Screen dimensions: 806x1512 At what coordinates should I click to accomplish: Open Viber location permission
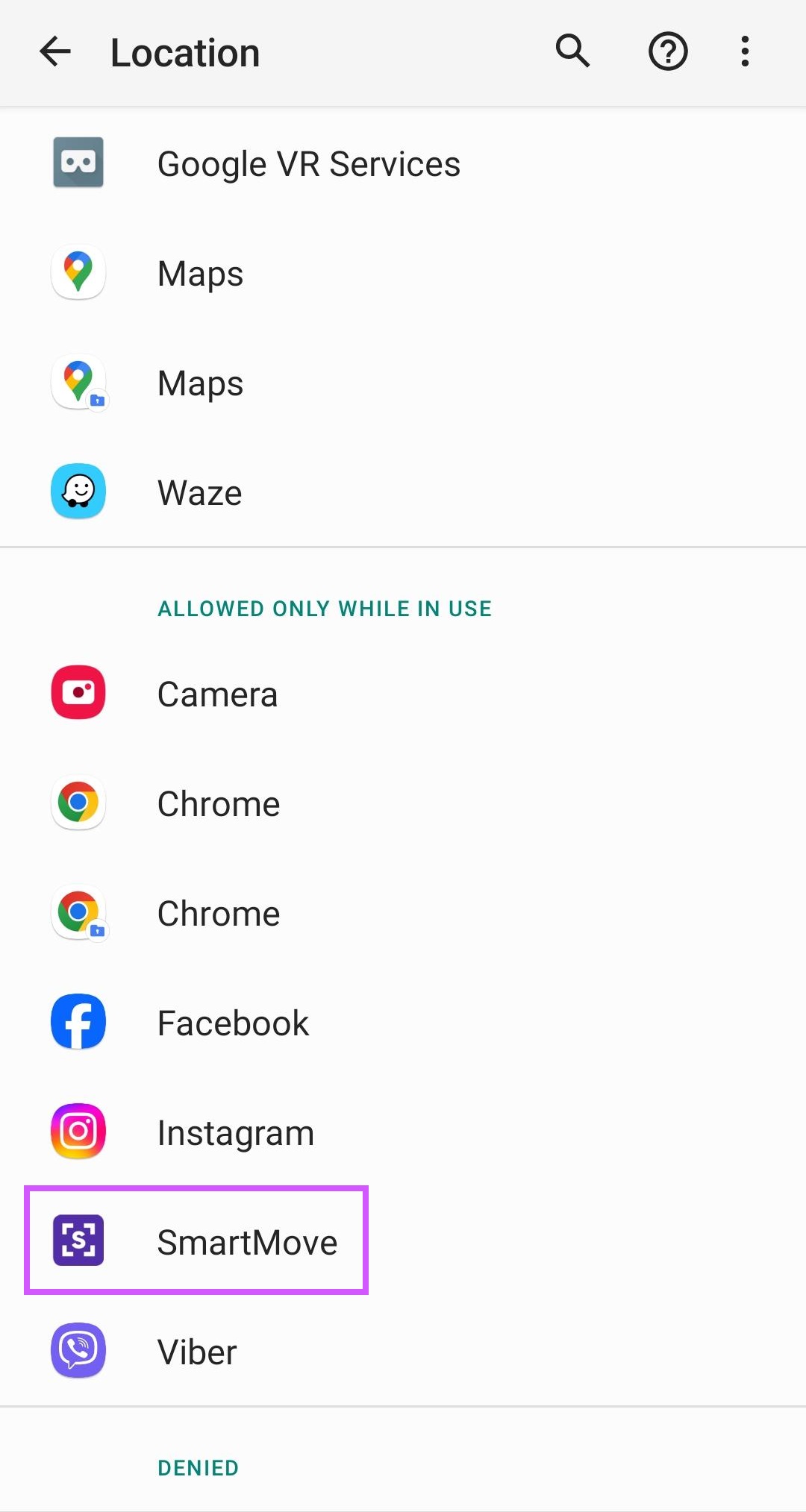click(197, 1352)
